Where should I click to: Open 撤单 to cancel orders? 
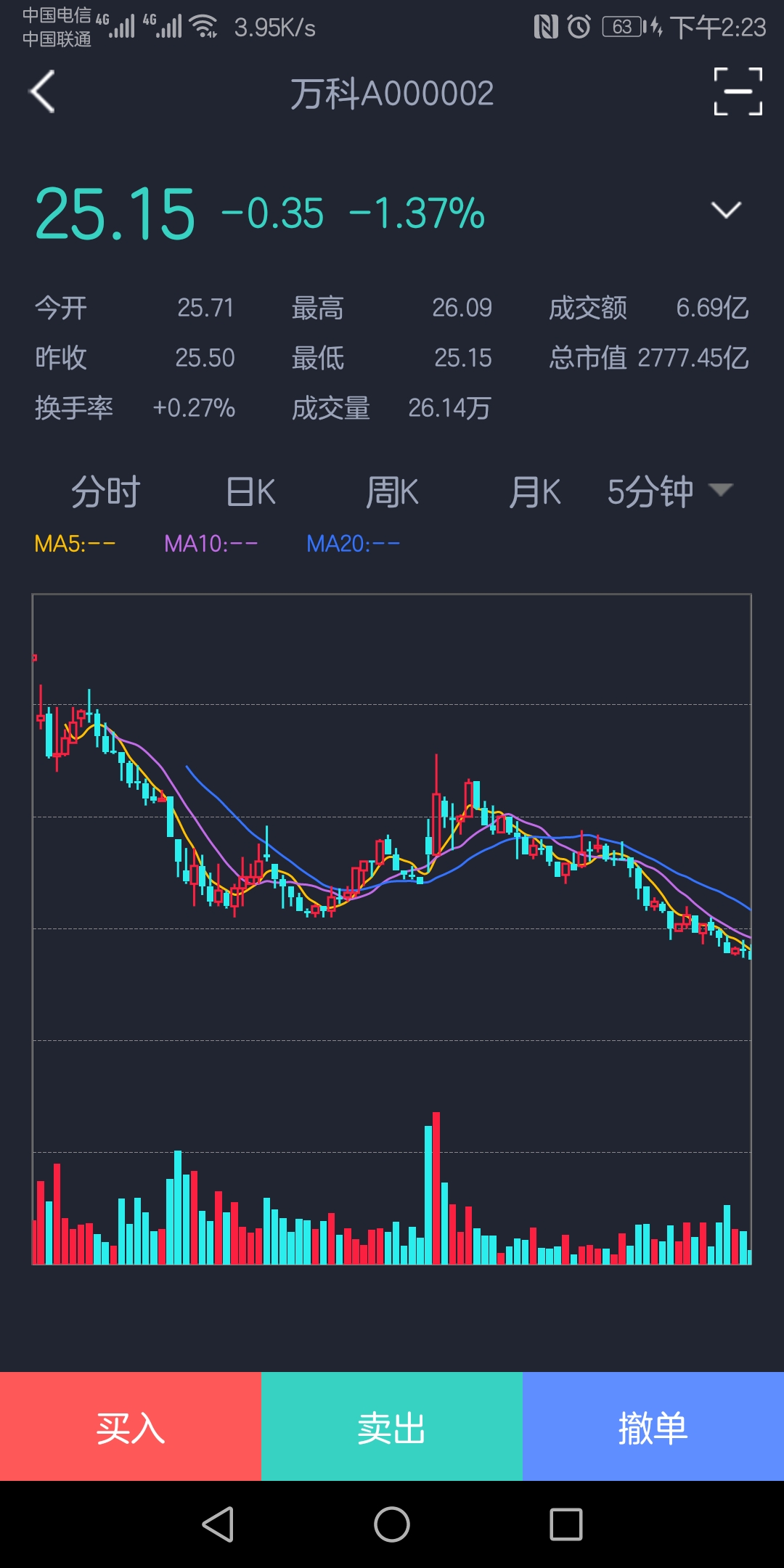[653, 1426]
